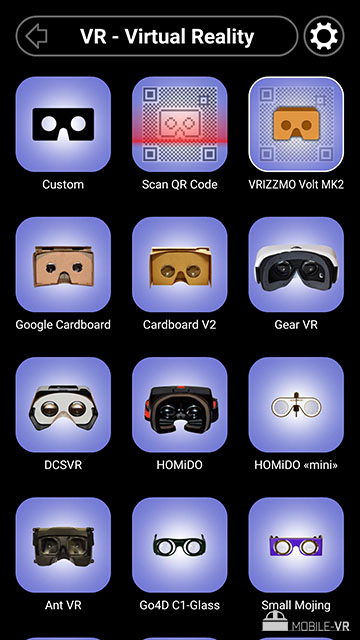Select the DCSVR headset
Screen dimensions: 360x640
[x=63, y=405]
